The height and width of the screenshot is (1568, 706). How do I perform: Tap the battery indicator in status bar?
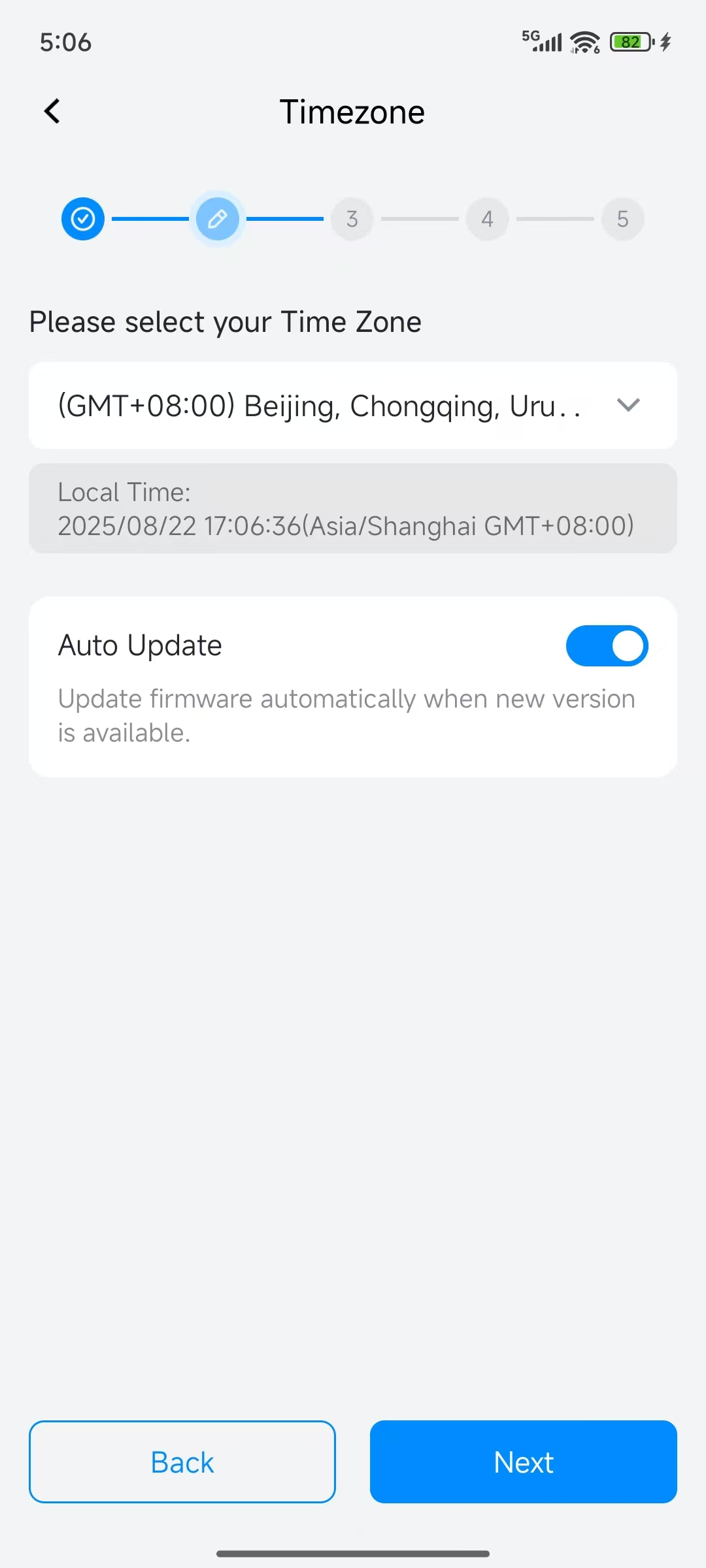coord(629,42)
